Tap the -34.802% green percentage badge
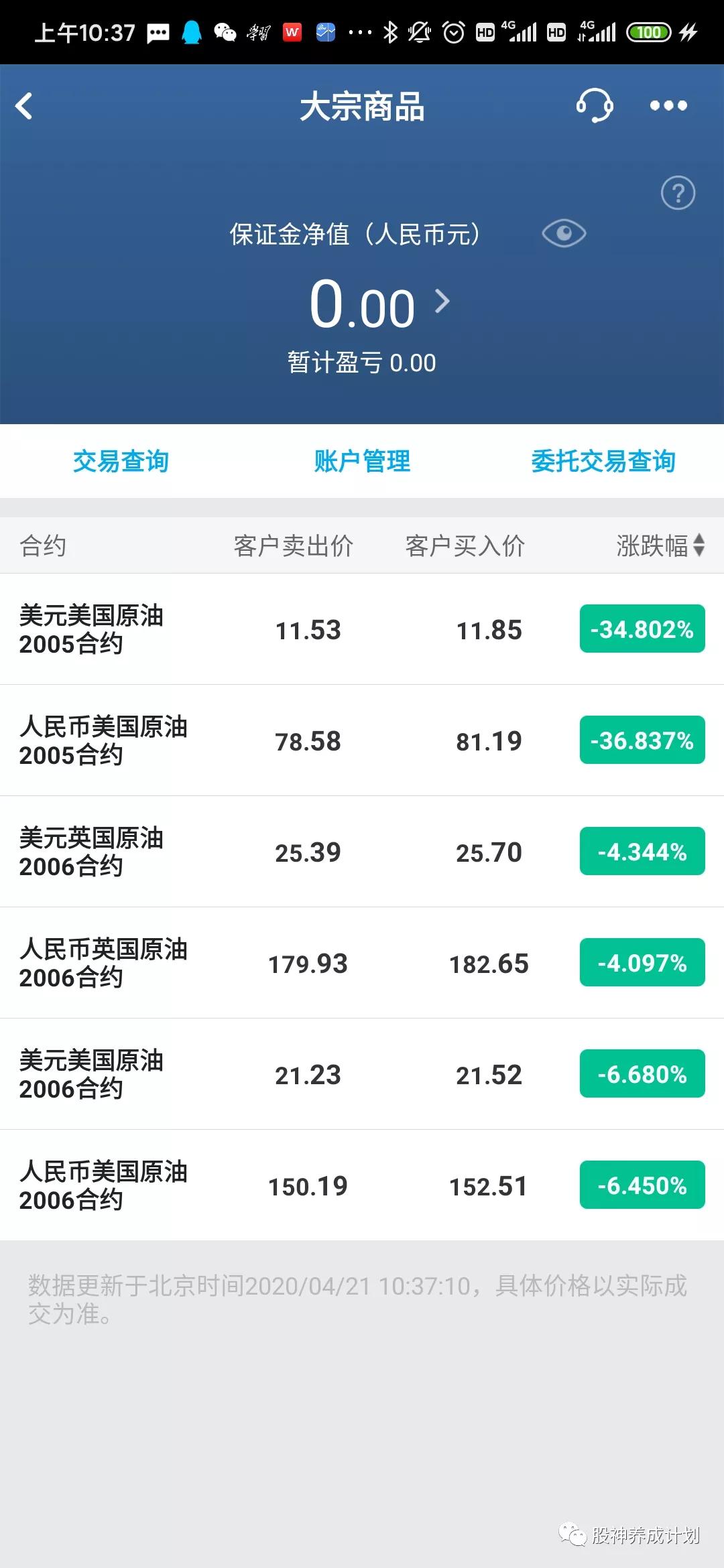This screenshot has width=724, height=1568. point(641,630)
